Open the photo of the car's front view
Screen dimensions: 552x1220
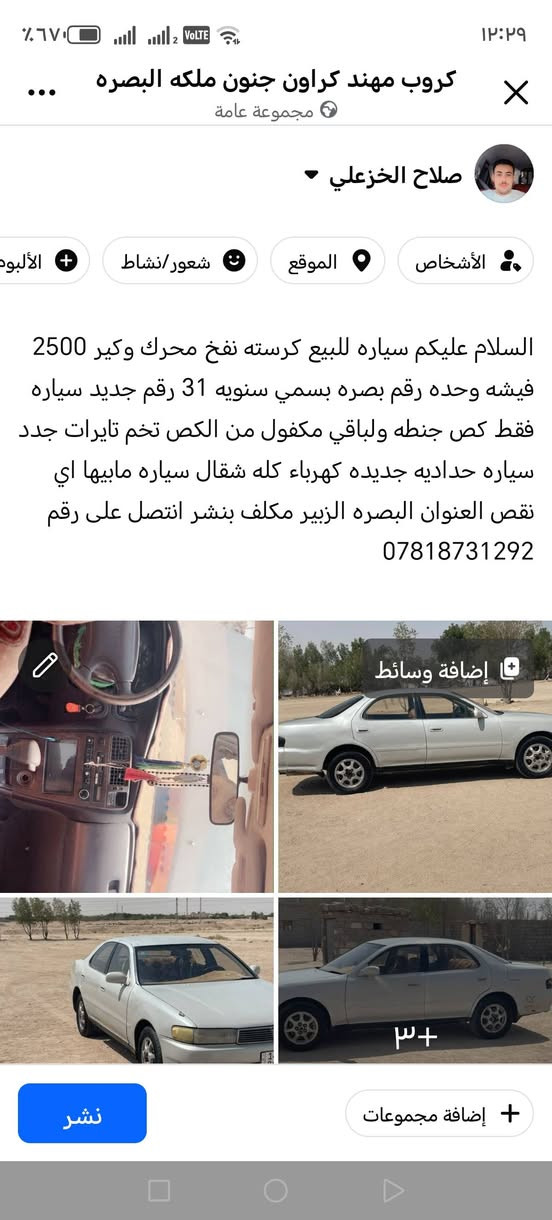(136, 980)
